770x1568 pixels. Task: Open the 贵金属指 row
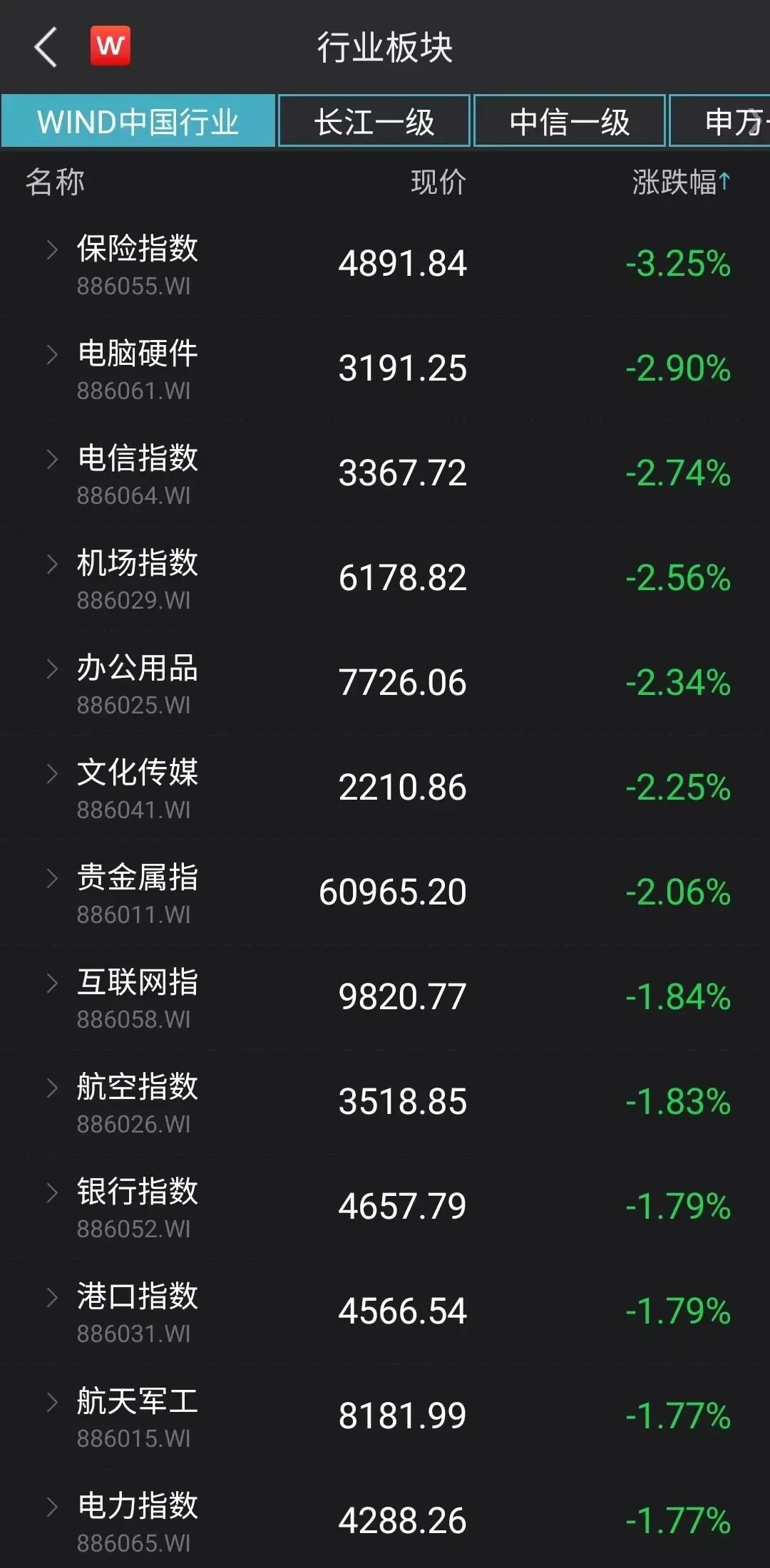(385, 892)
